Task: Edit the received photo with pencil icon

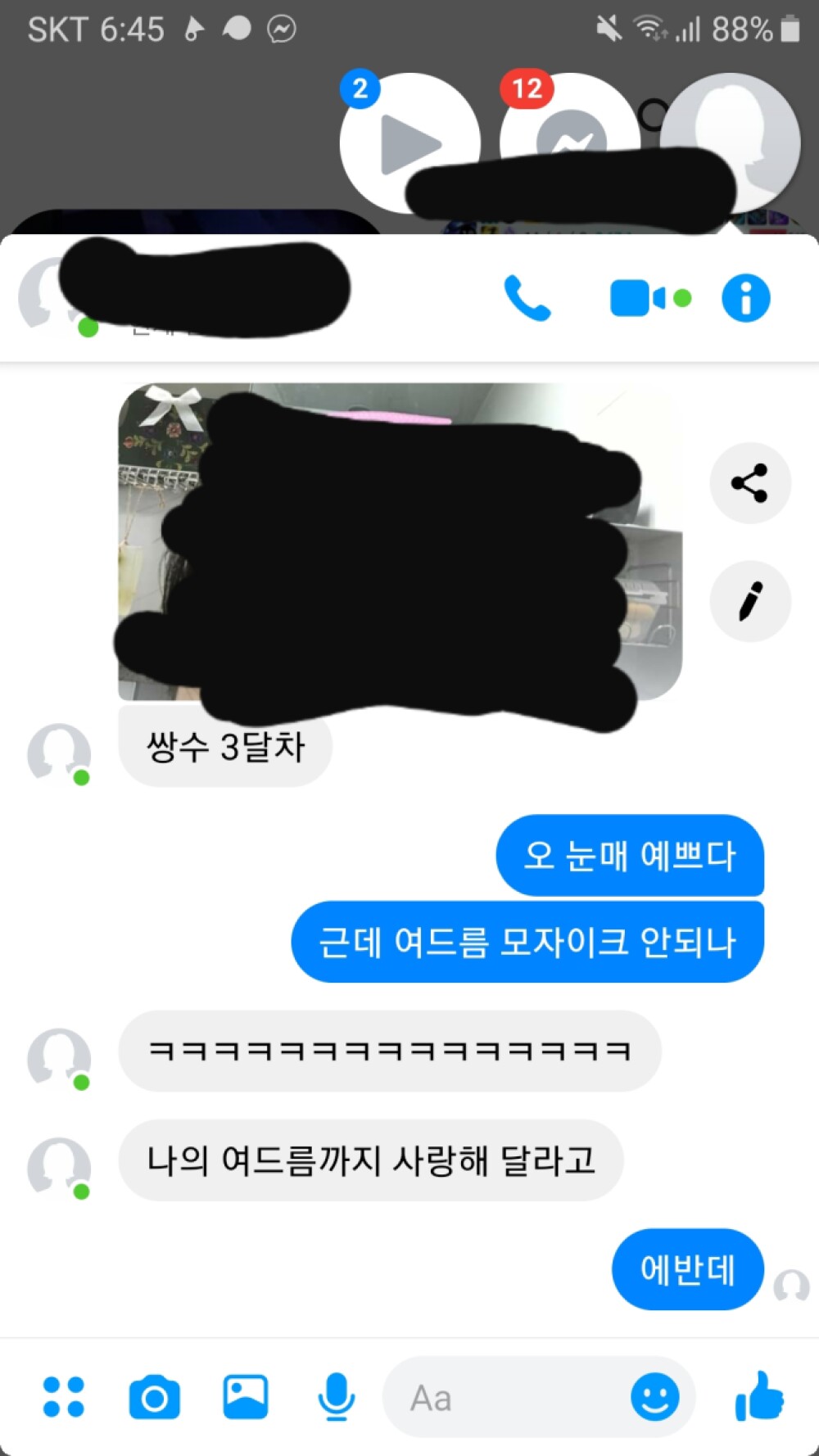Action: point(749,602)
